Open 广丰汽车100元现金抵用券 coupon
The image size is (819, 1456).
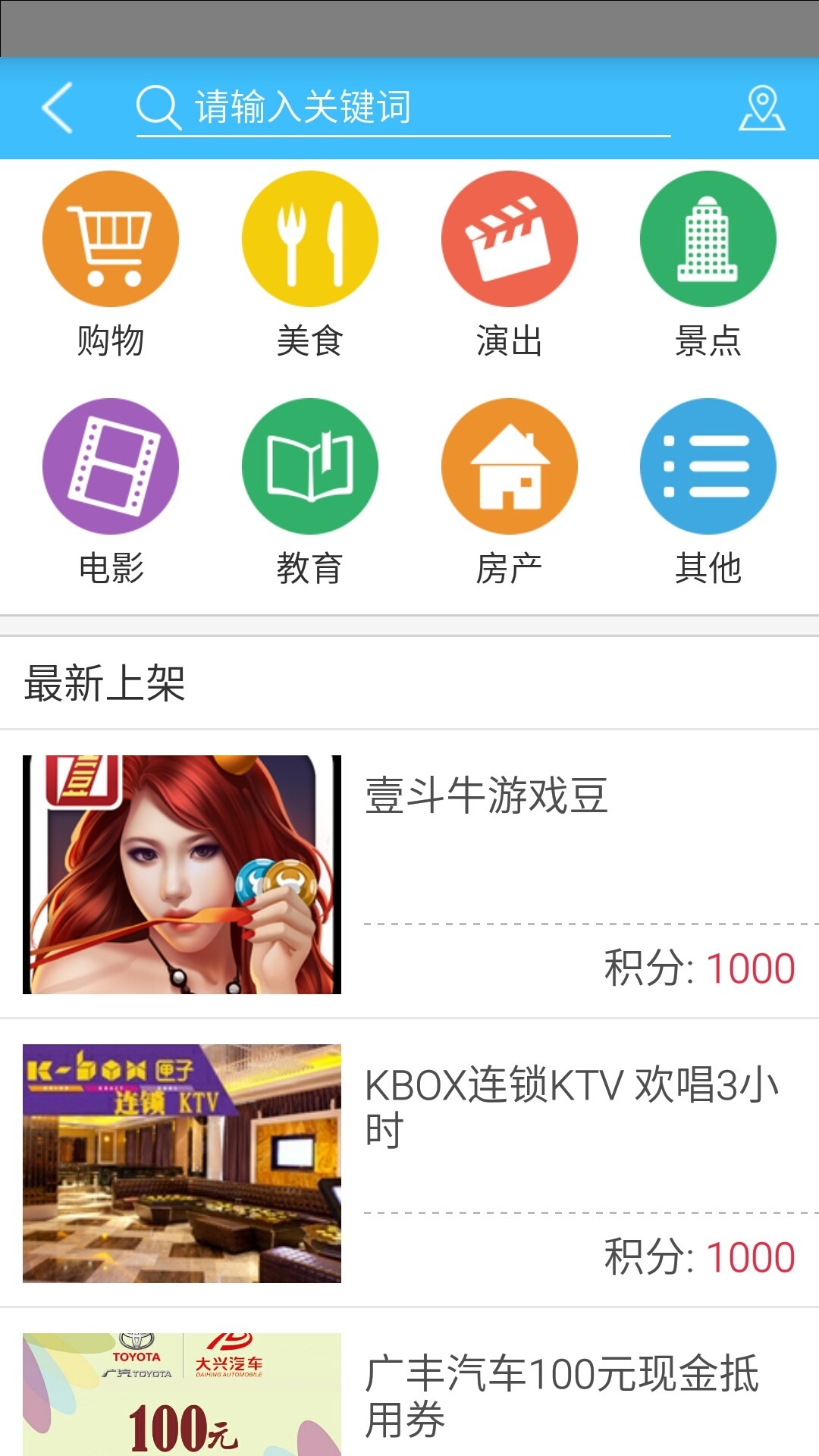pos(409,1394)
